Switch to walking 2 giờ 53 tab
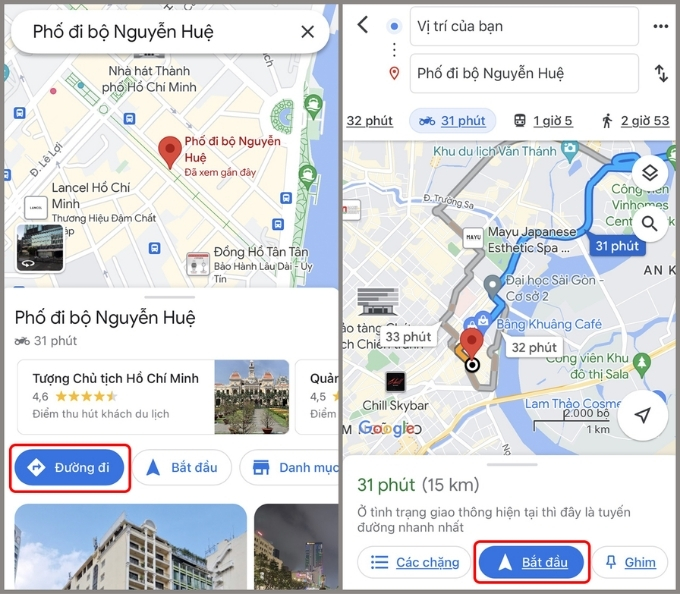This screenshot has width=680, height=594. click(x=636, y=121)
